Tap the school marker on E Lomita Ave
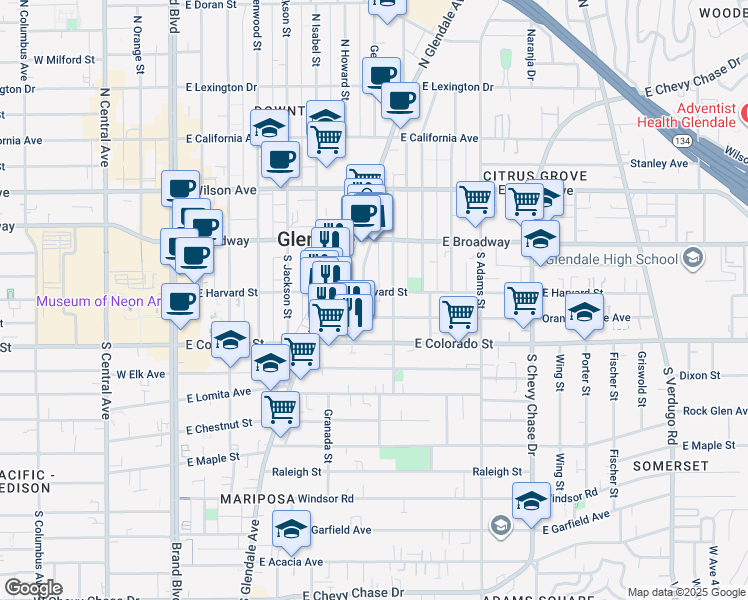 pos(270,364)
